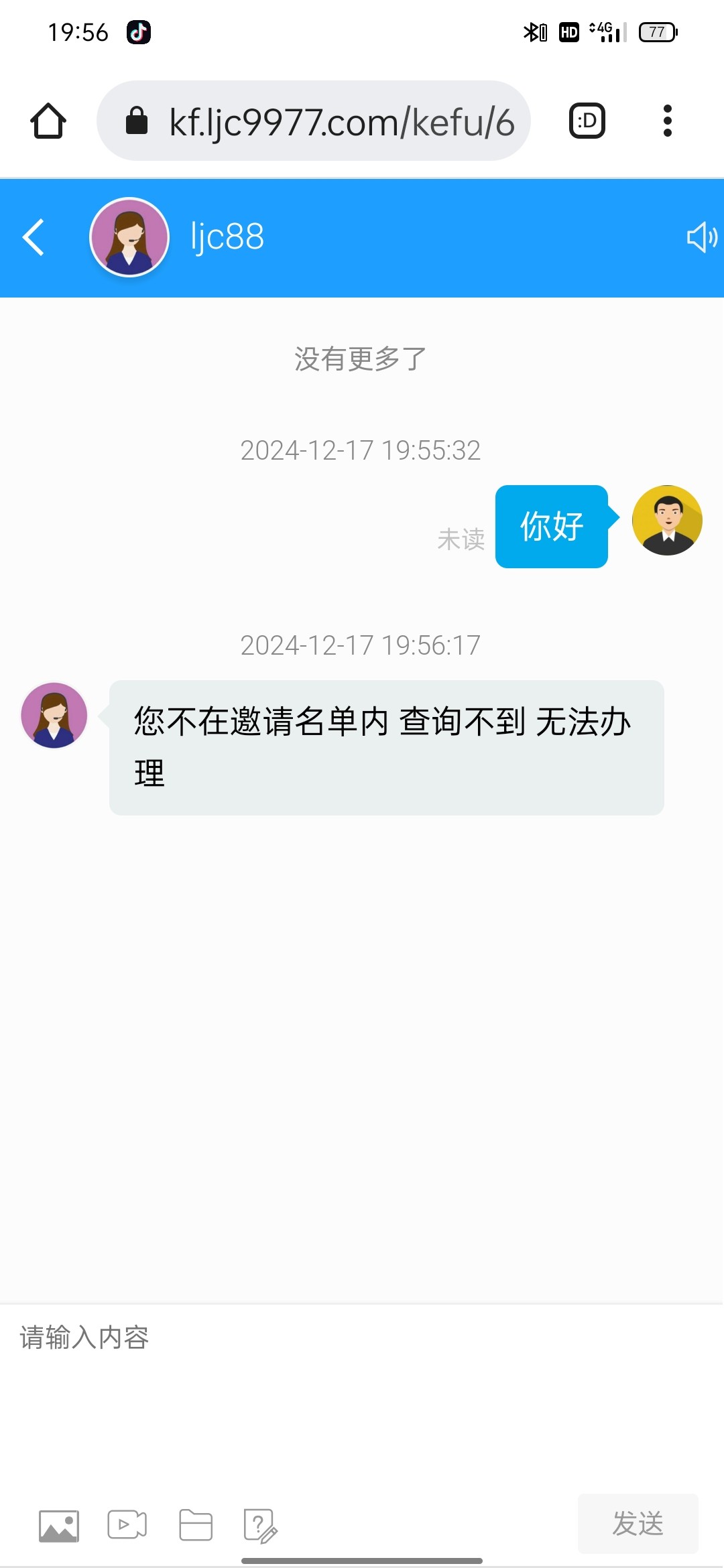Open the browser tab switcher
This screenshot has width=724, height=1568.
coord(587,121)
